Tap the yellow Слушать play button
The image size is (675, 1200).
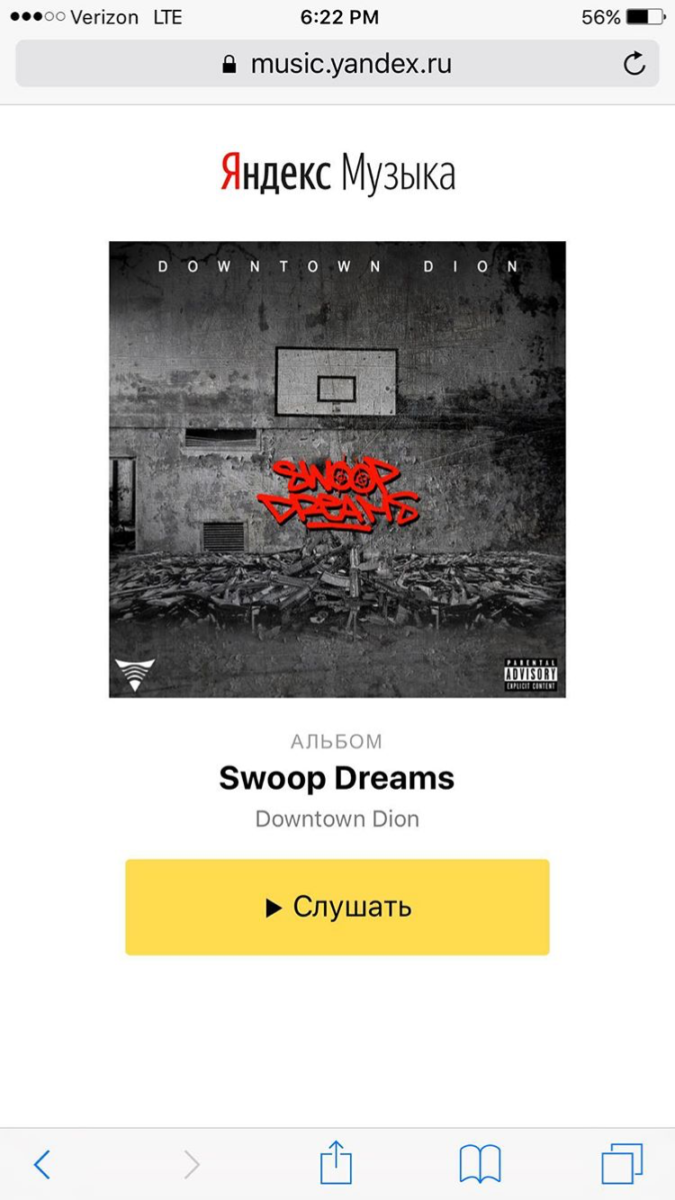[337, 907]
